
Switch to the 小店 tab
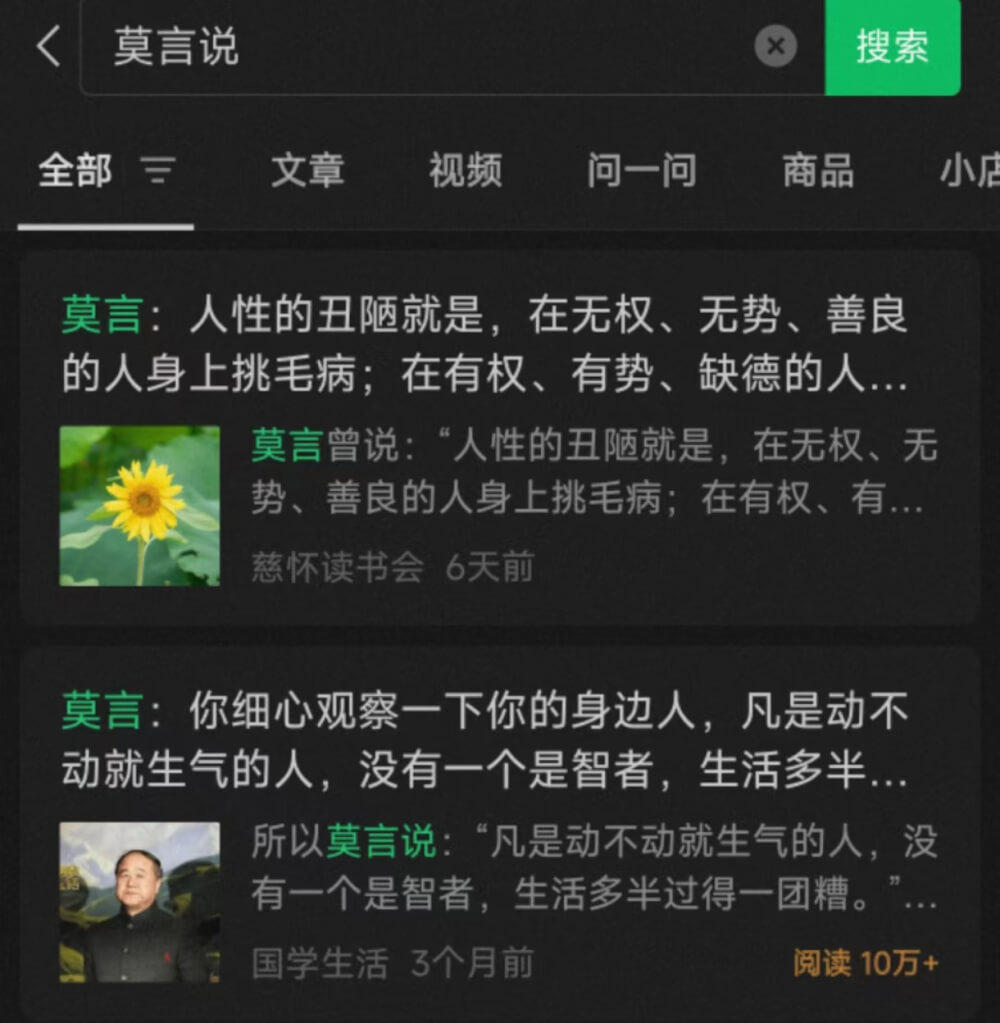(x=968, y=171)
